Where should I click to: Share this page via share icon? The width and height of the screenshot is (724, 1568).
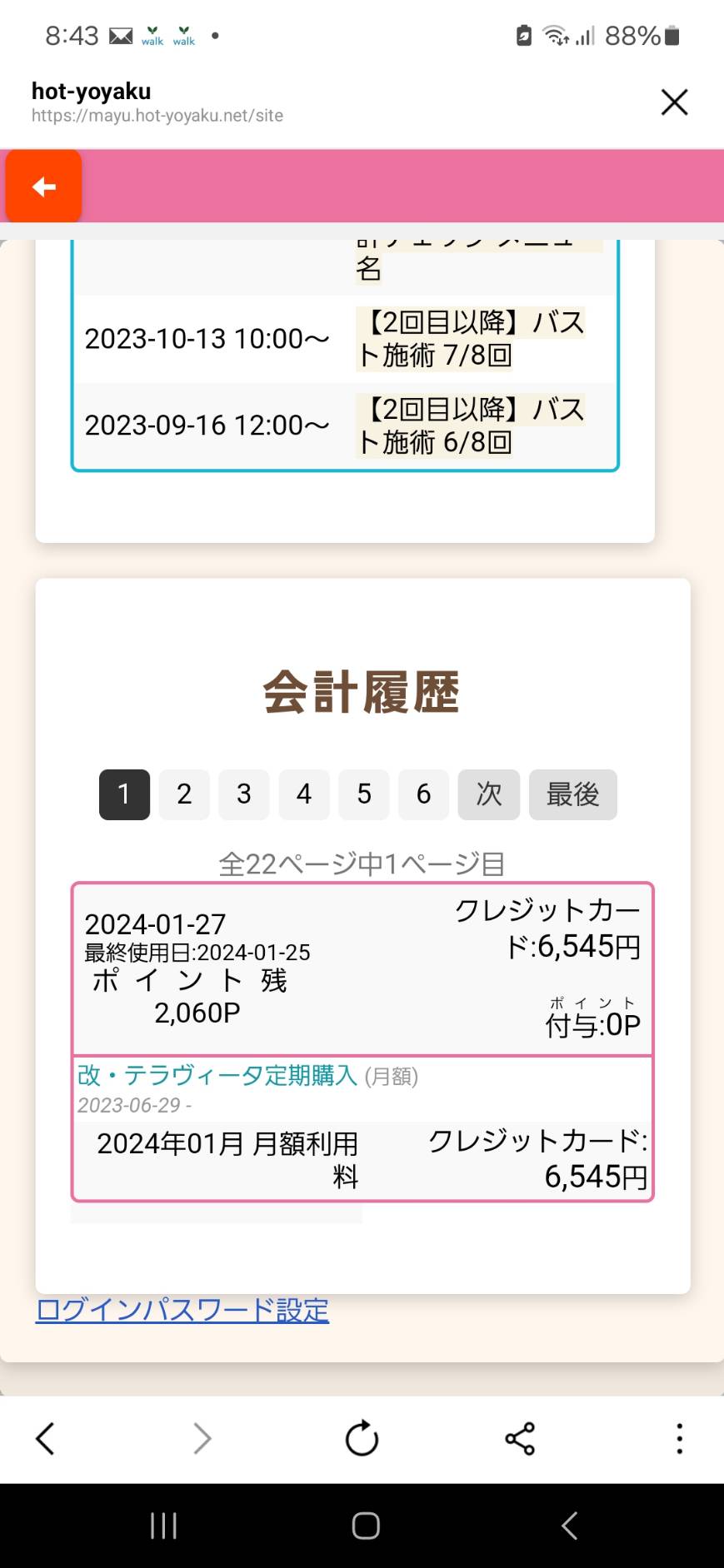pyautogui.click(x=520, y=1438)
